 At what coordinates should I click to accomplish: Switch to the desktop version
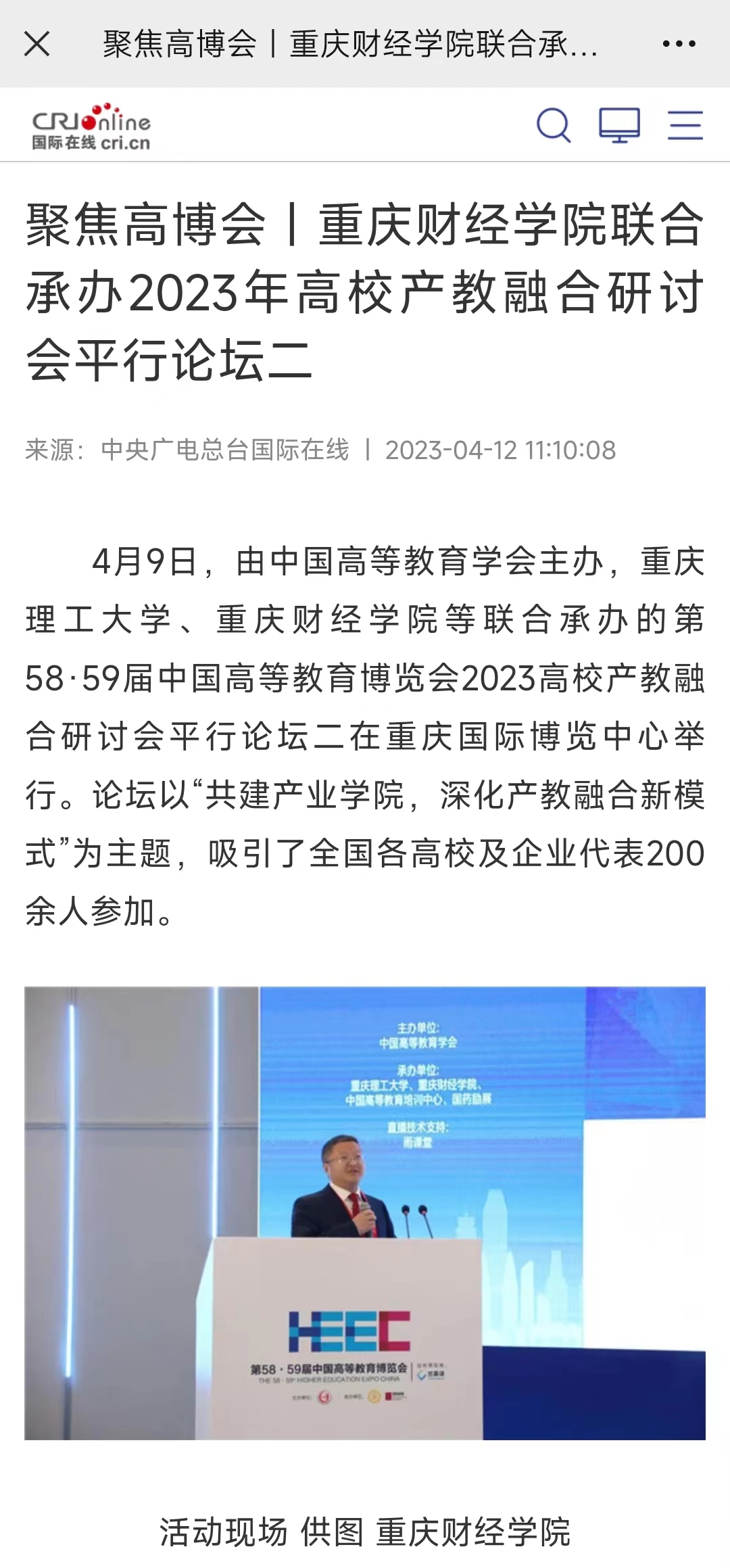[619, 126]
